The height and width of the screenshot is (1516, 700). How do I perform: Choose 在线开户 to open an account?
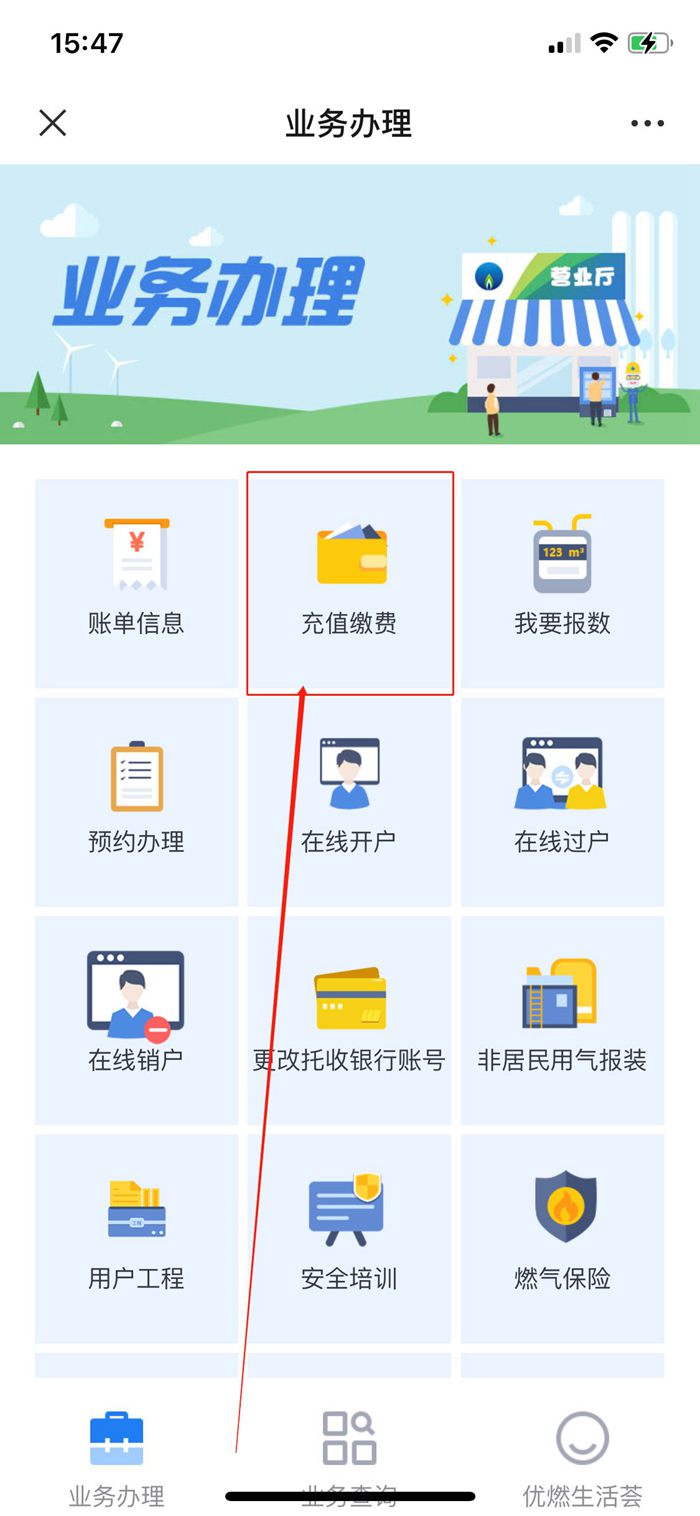350,801
